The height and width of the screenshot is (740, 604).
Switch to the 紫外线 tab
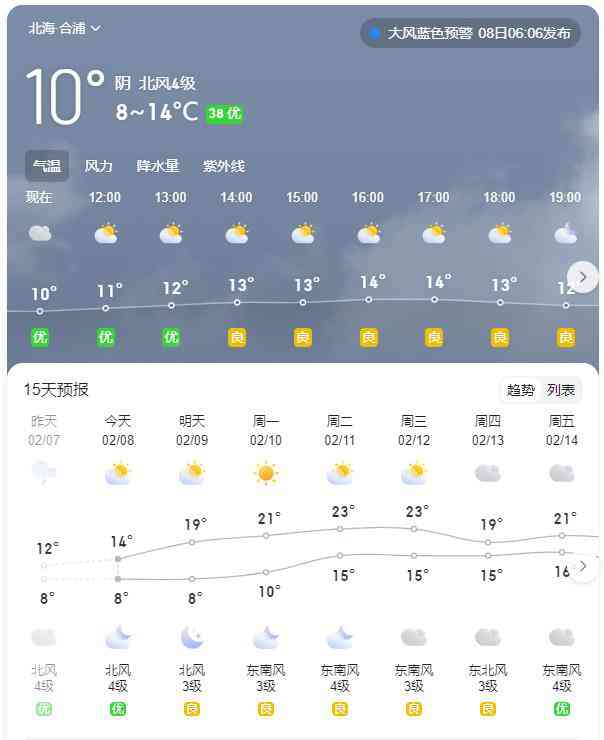224,166
